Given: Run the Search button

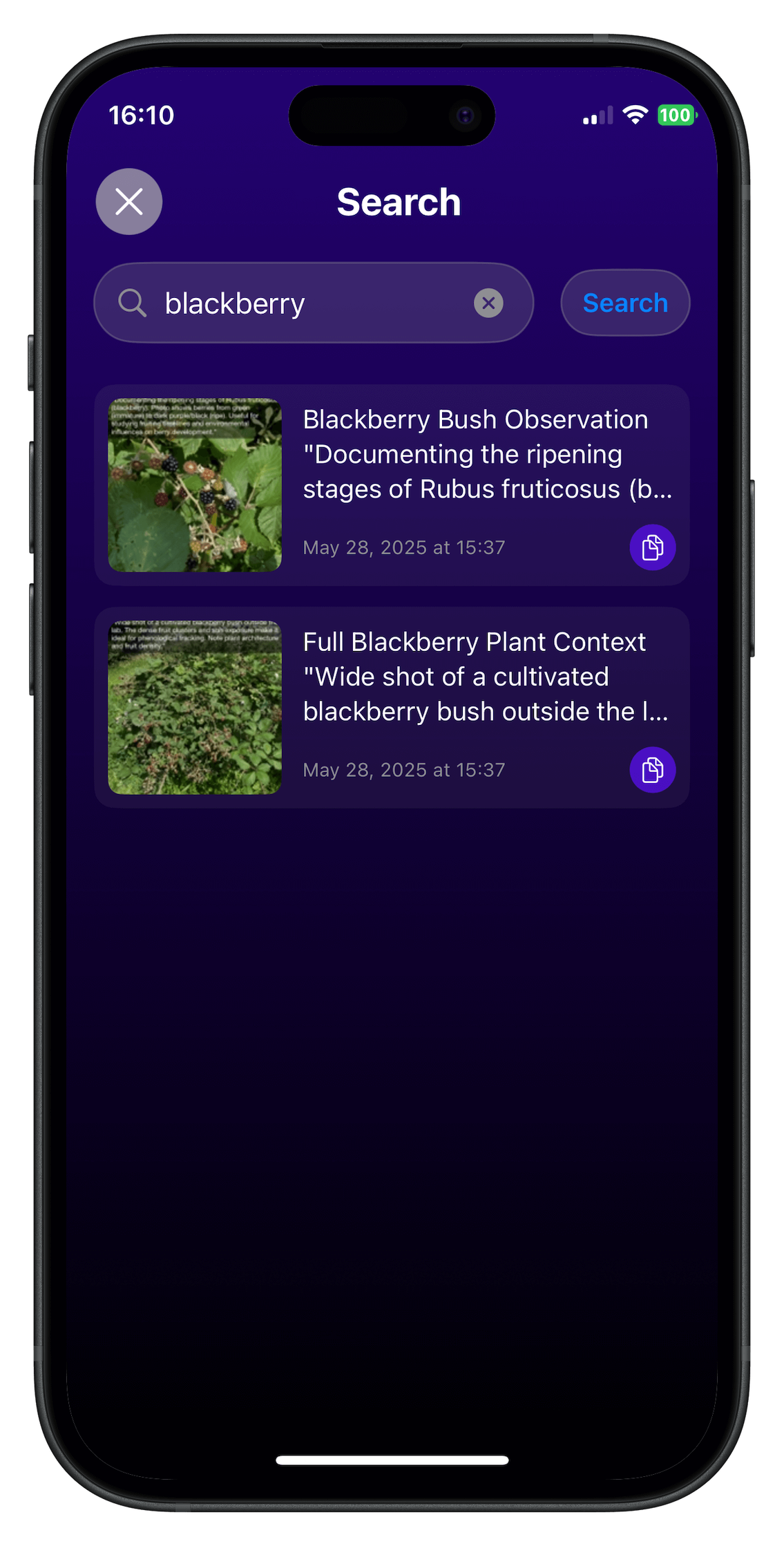Looking at the screenshot, I should pos(625,303).
